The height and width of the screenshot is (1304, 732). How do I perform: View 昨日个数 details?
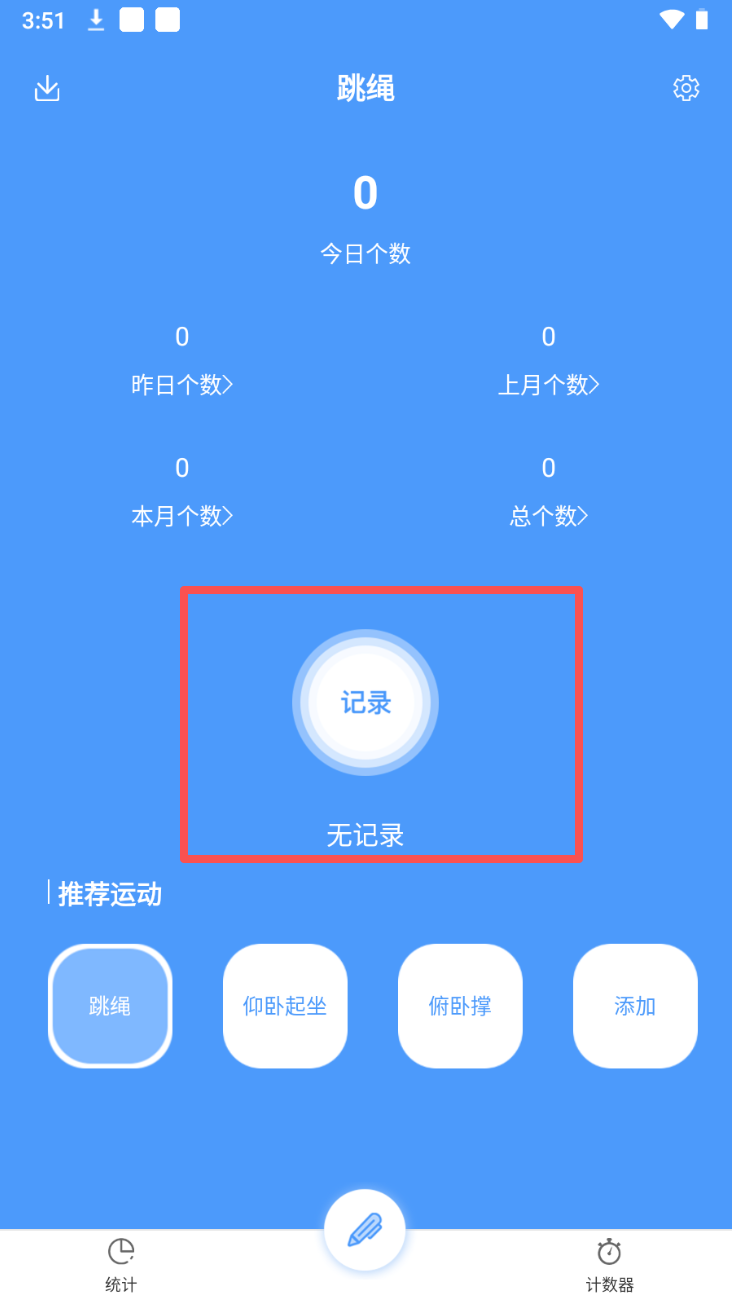(182, 384)
